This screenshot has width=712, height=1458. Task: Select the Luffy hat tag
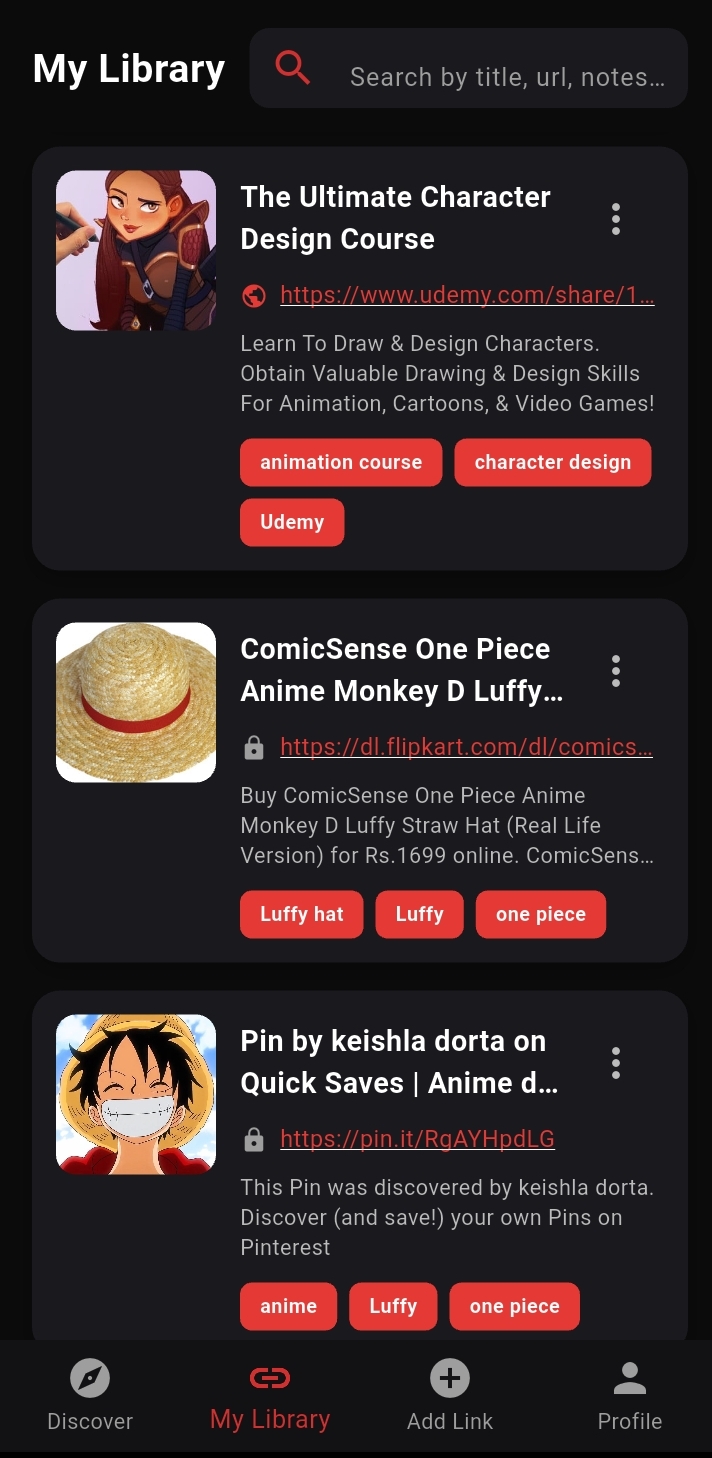coord(301,914)
